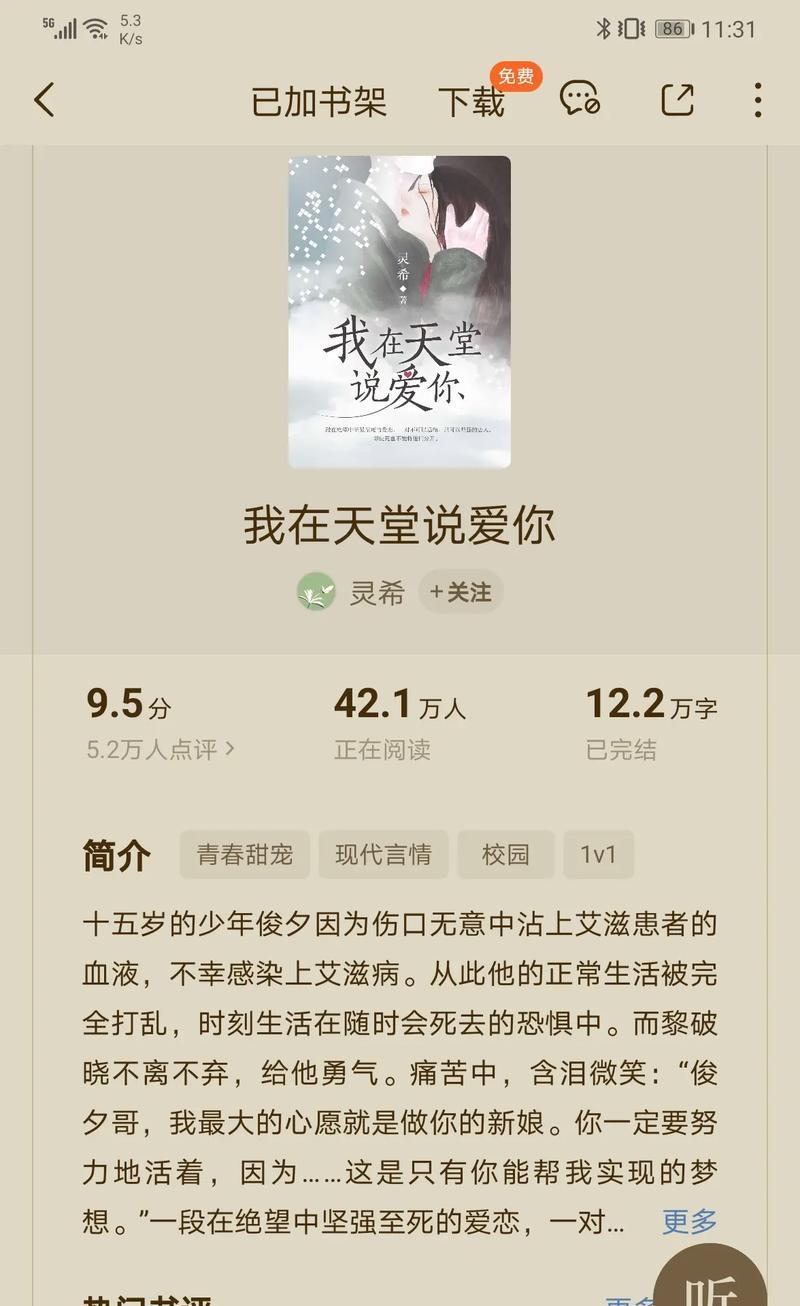Screen dimensions: 800x1306
Task: Go back using the top-left arrow
Action: point(44,100)
